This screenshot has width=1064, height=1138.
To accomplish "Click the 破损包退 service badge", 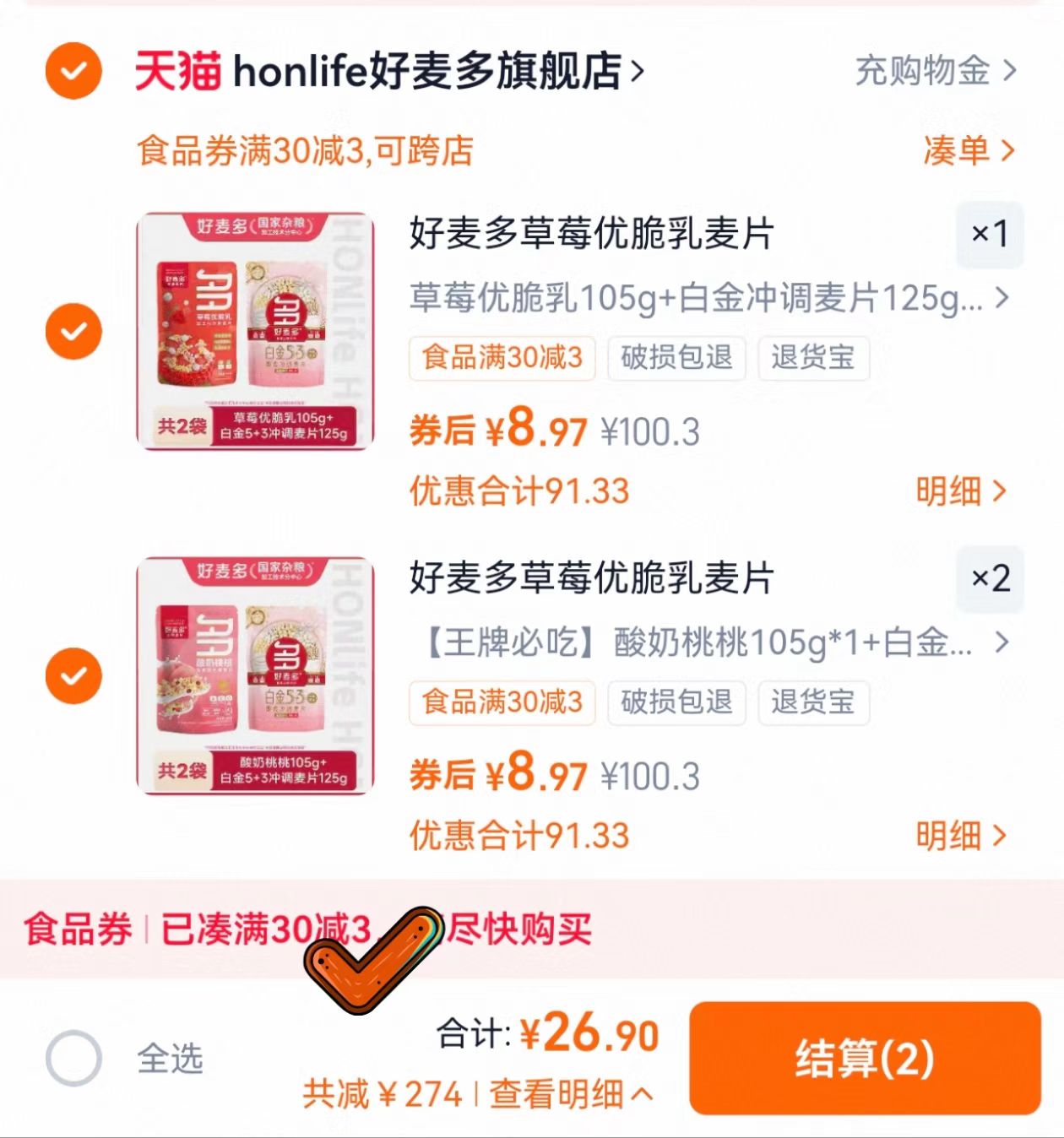I will (676, 358).
